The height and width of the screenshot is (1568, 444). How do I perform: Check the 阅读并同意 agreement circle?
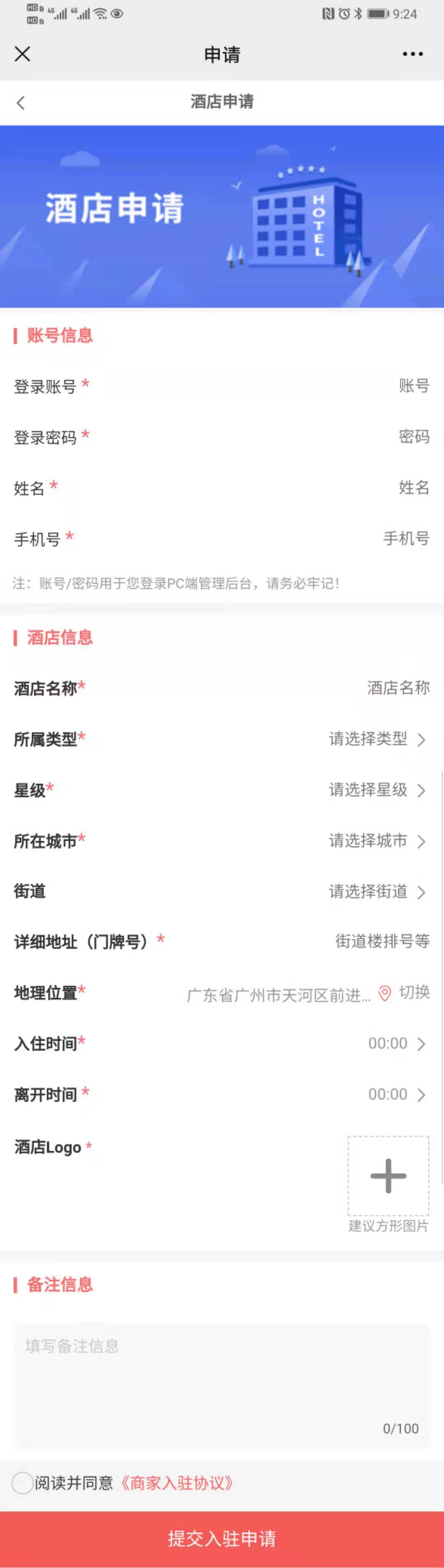[x=23, y=1483]
